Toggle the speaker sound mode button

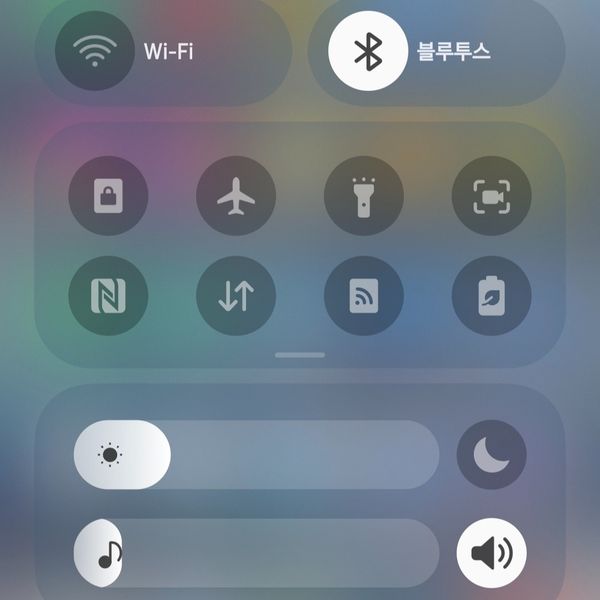coord(491,553)
